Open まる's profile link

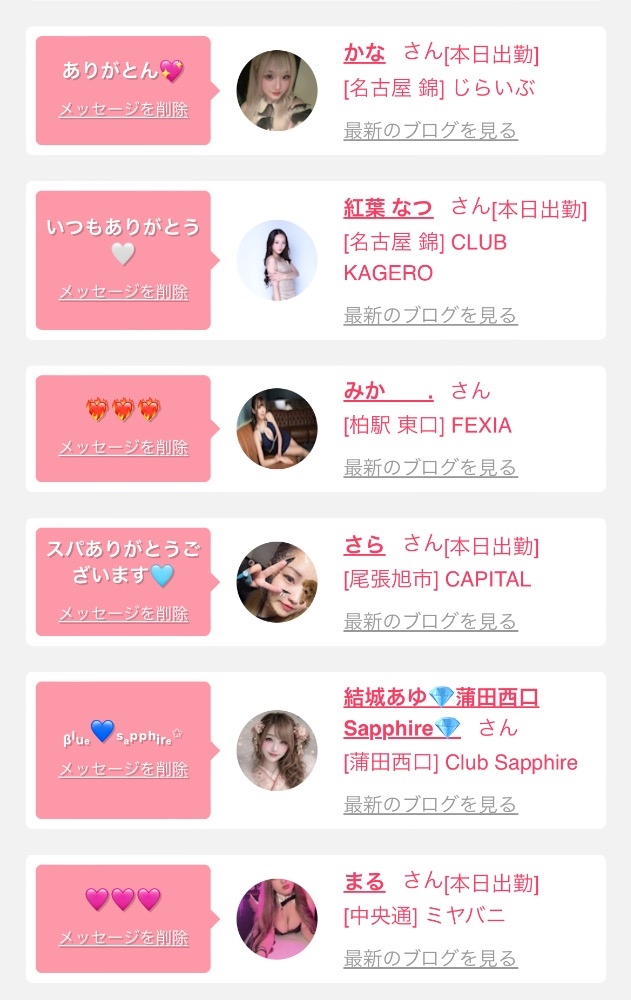pyautogui.click(x=364, y=881)
